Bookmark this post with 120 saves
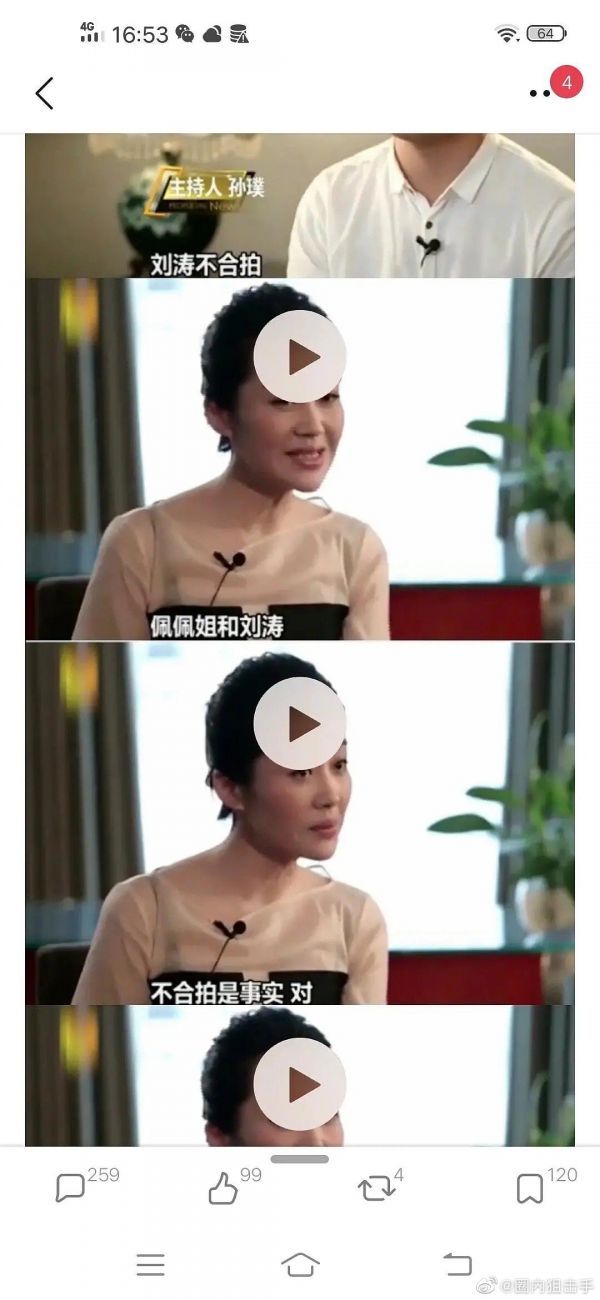The width and height of the screenshot is (600, 1300). (529, 1188)
